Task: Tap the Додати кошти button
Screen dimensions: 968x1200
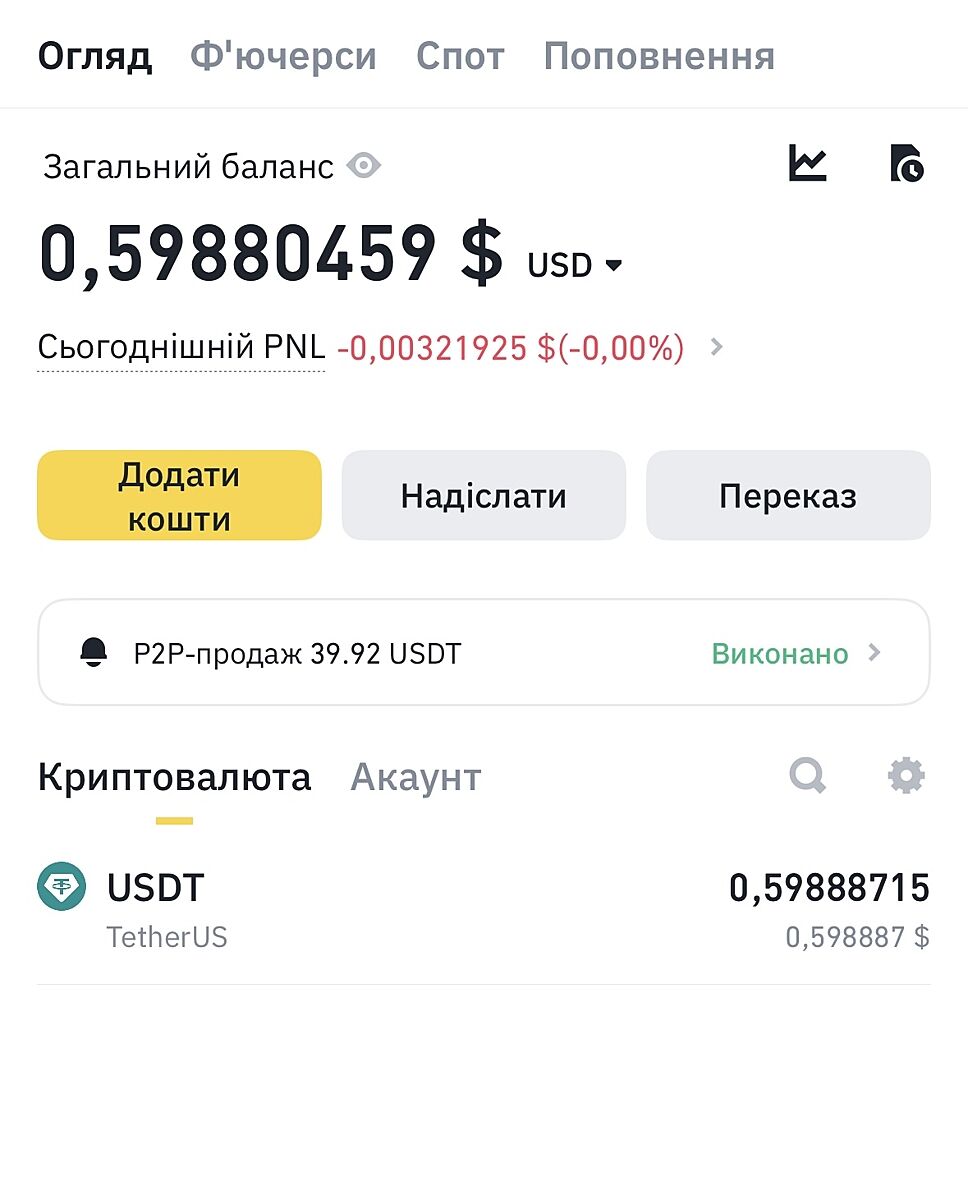Action: [x=180, y=496]
